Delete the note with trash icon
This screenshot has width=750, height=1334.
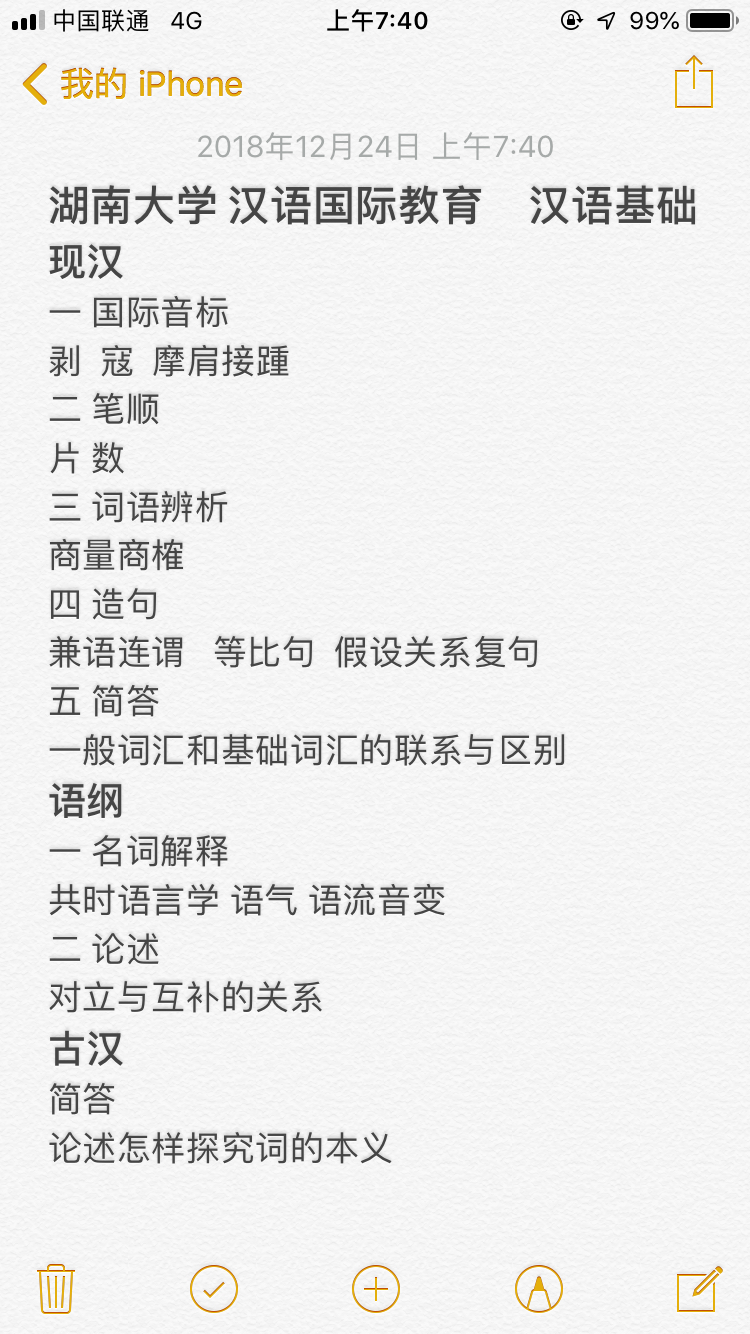pyautogui.click(x=55, y=1288)
